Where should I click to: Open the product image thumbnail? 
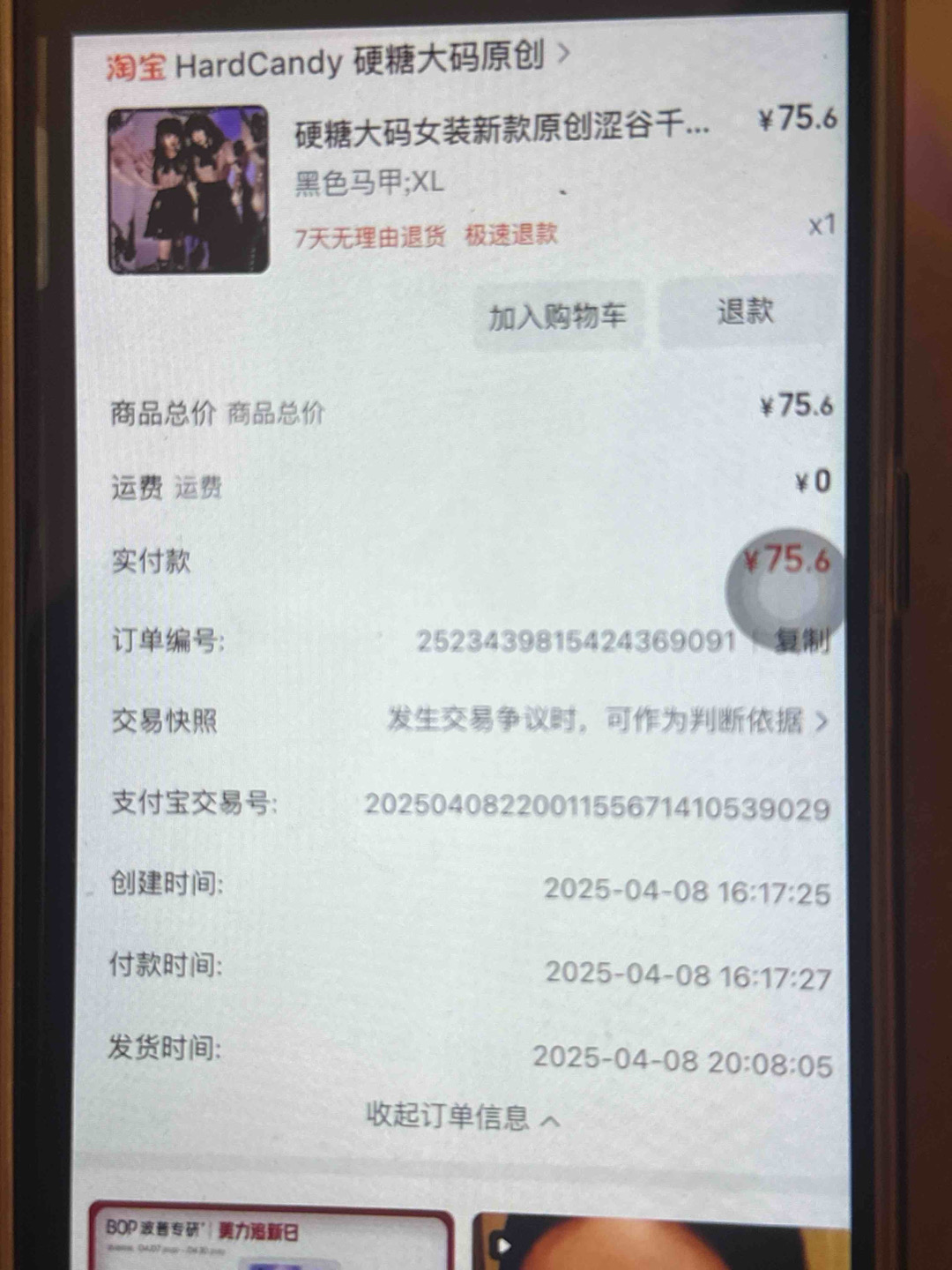pyautogui.click(x=188, y=190)
